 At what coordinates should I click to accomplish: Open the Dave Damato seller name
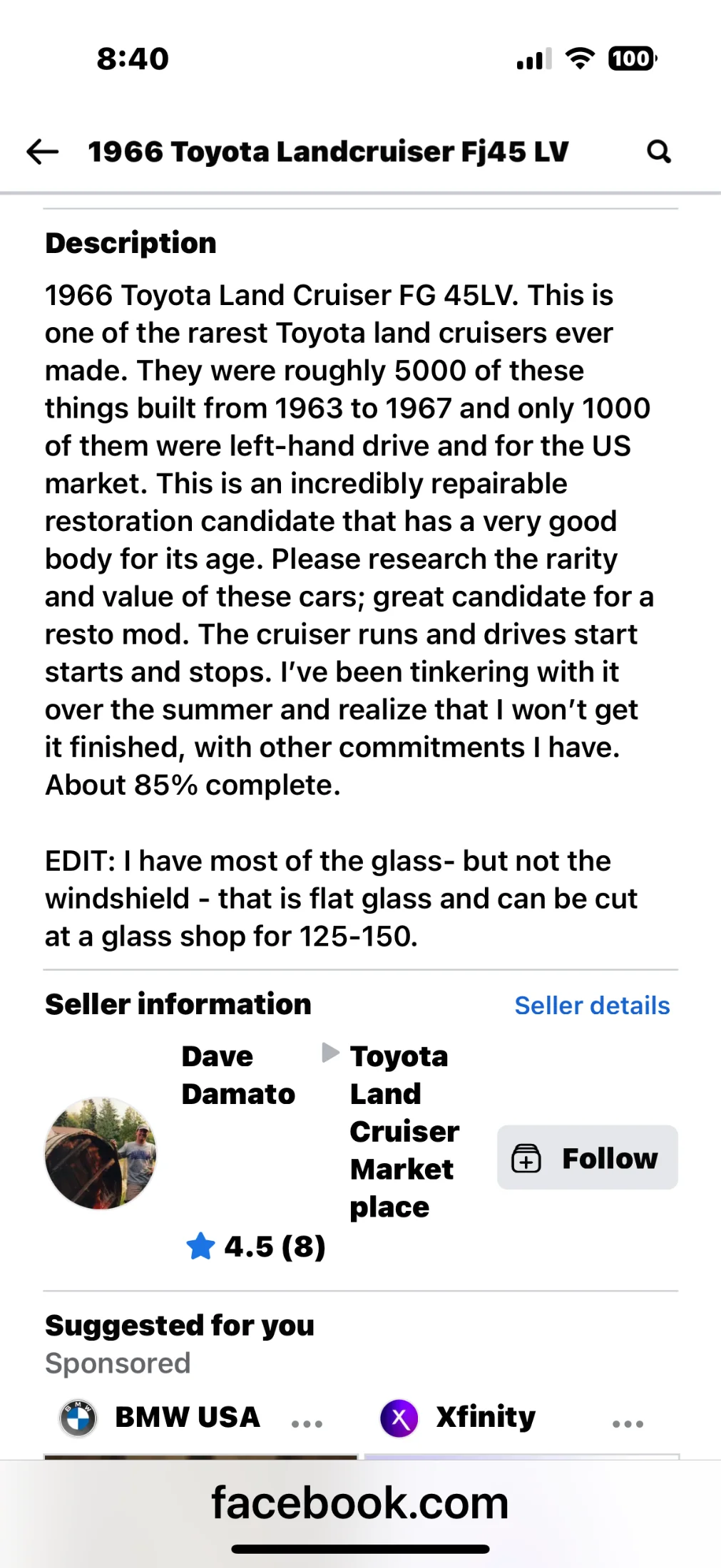point(237,1075)
